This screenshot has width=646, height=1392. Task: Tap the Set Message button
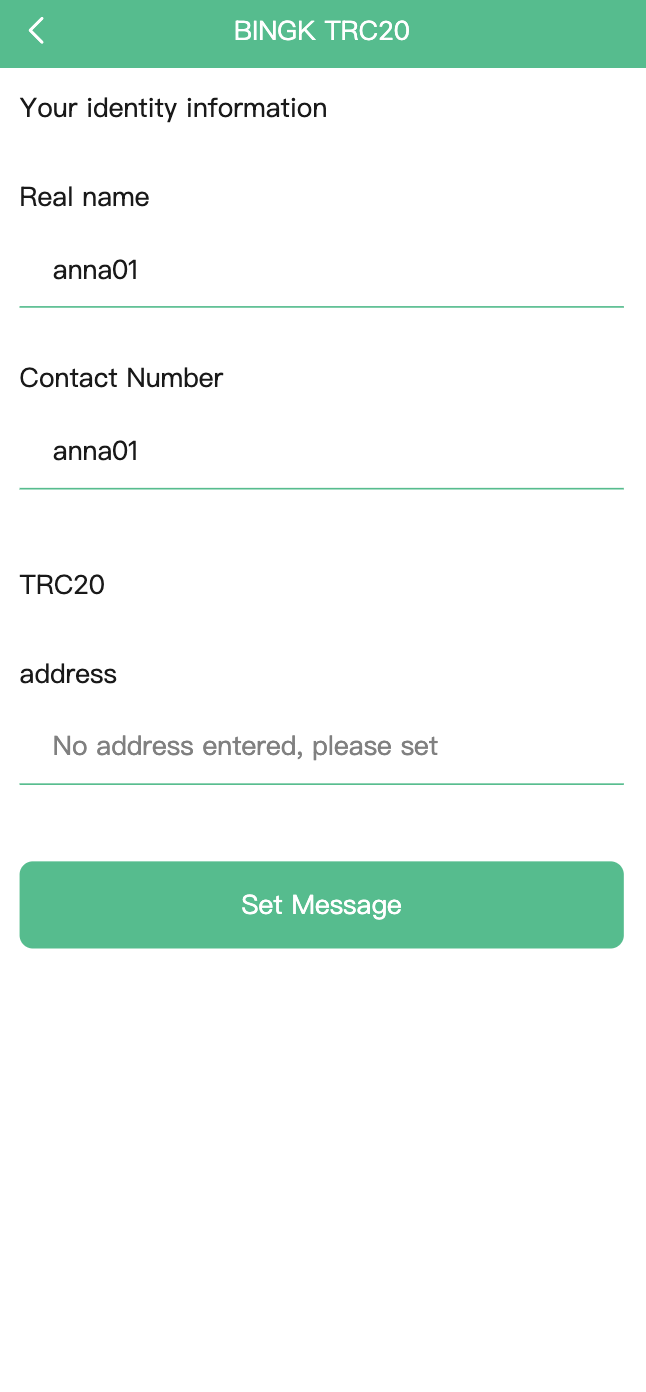321,905
